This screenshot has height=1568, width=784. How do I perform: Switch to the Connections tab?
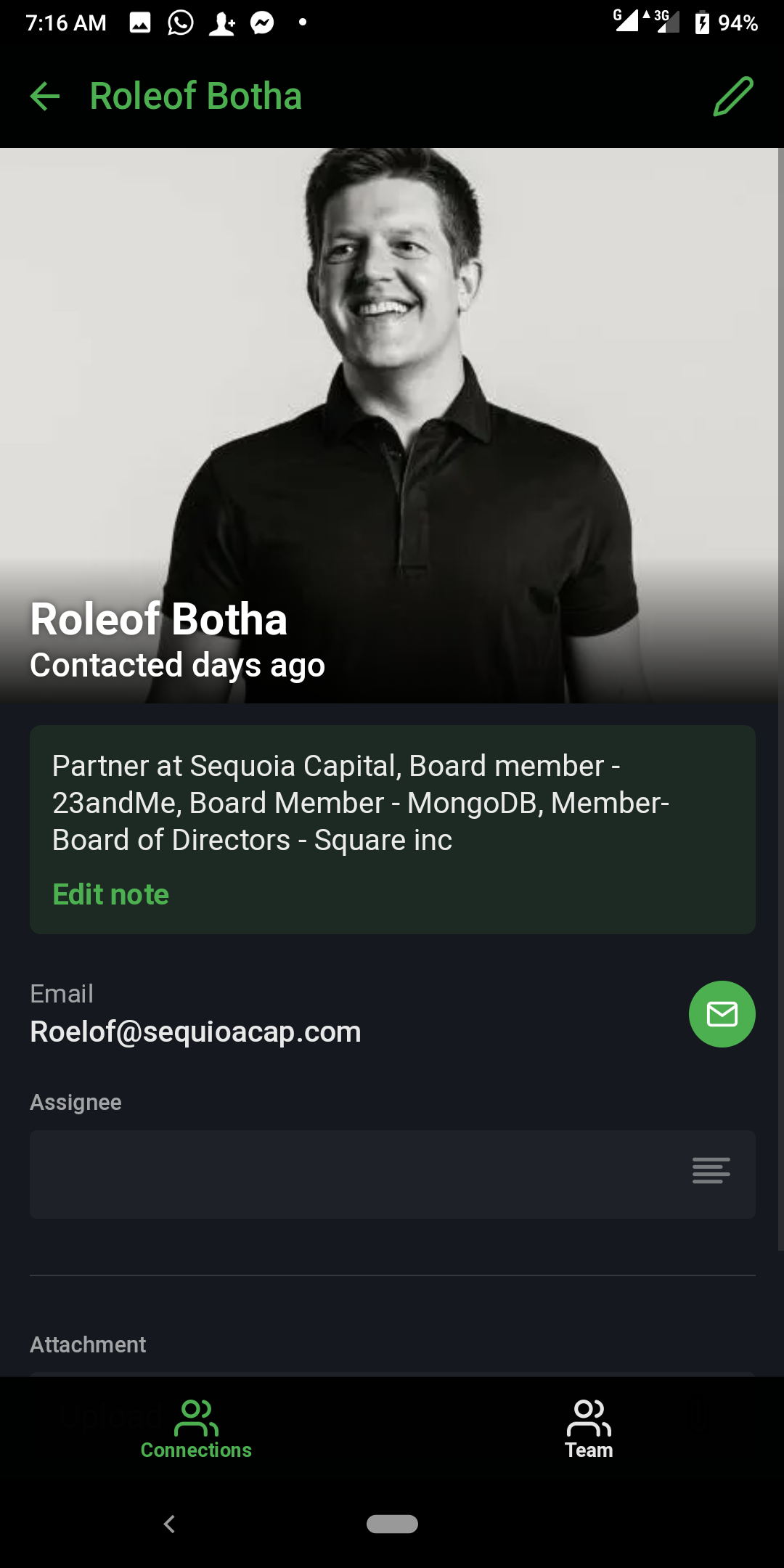point(196,1429)
